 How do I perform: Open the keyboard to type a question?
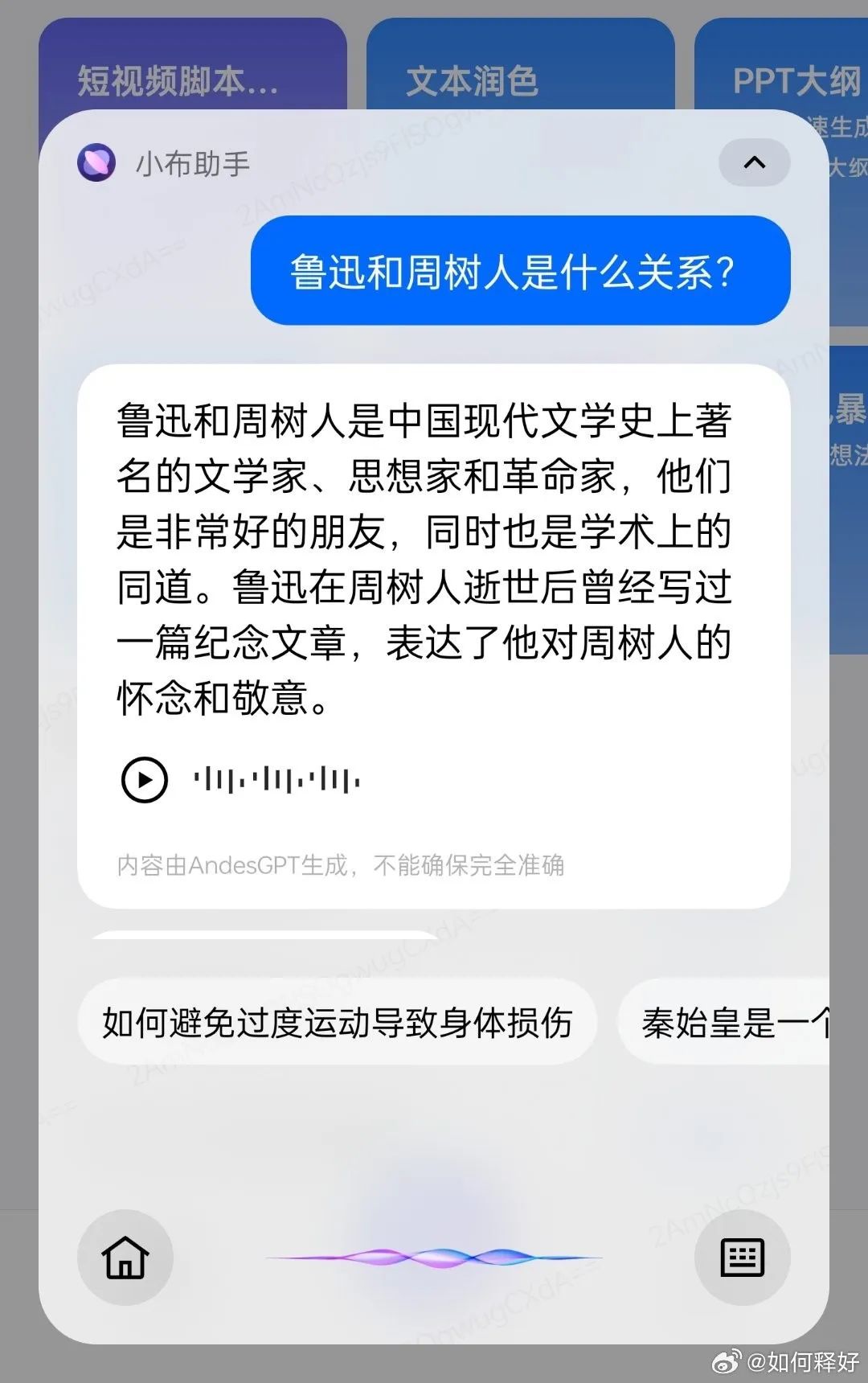pyautogui.click(x=742, y=1257)
